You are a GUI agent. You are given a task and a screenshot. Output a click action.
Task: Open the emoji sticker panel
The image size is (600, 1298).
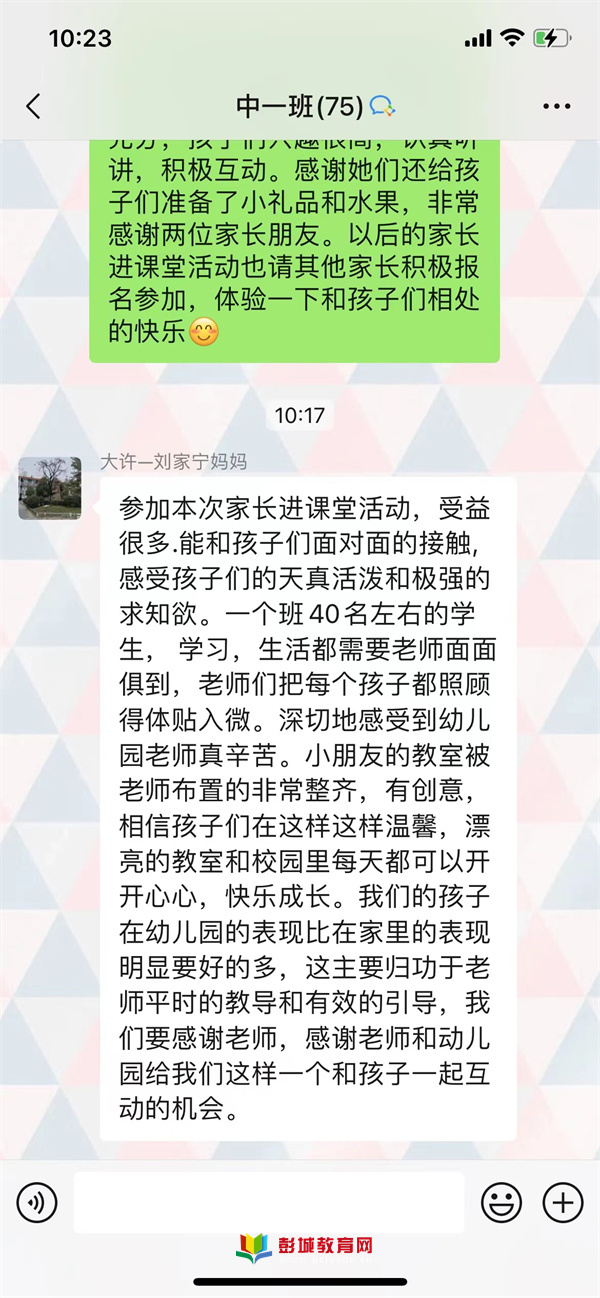[501, 1202]
